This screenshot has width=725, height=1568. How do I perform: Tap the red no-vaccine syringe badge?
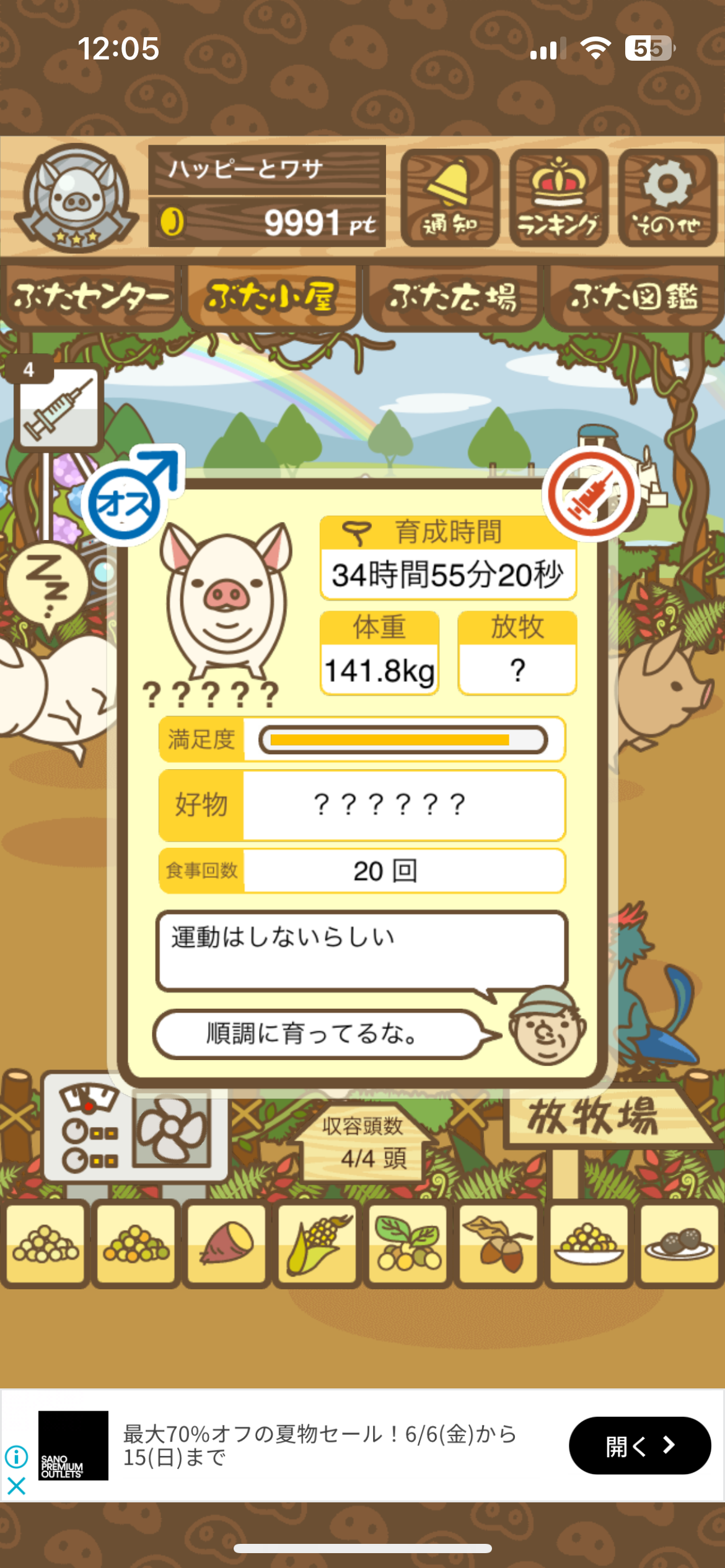pyautogui.click(x=591, y=495)
